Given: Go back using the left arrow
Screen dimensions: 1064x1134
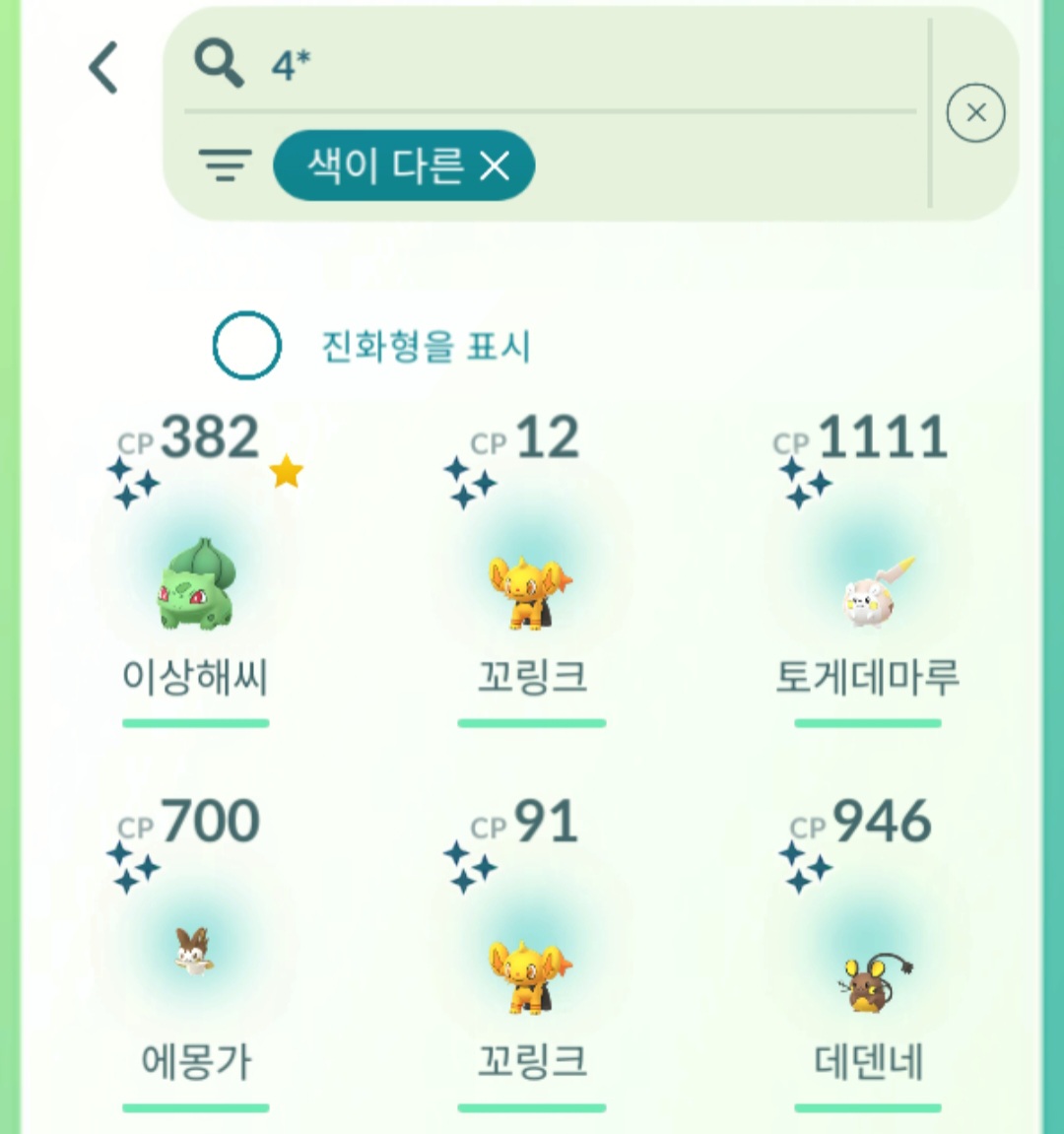Looking at the screenshot, I should 103,68.
